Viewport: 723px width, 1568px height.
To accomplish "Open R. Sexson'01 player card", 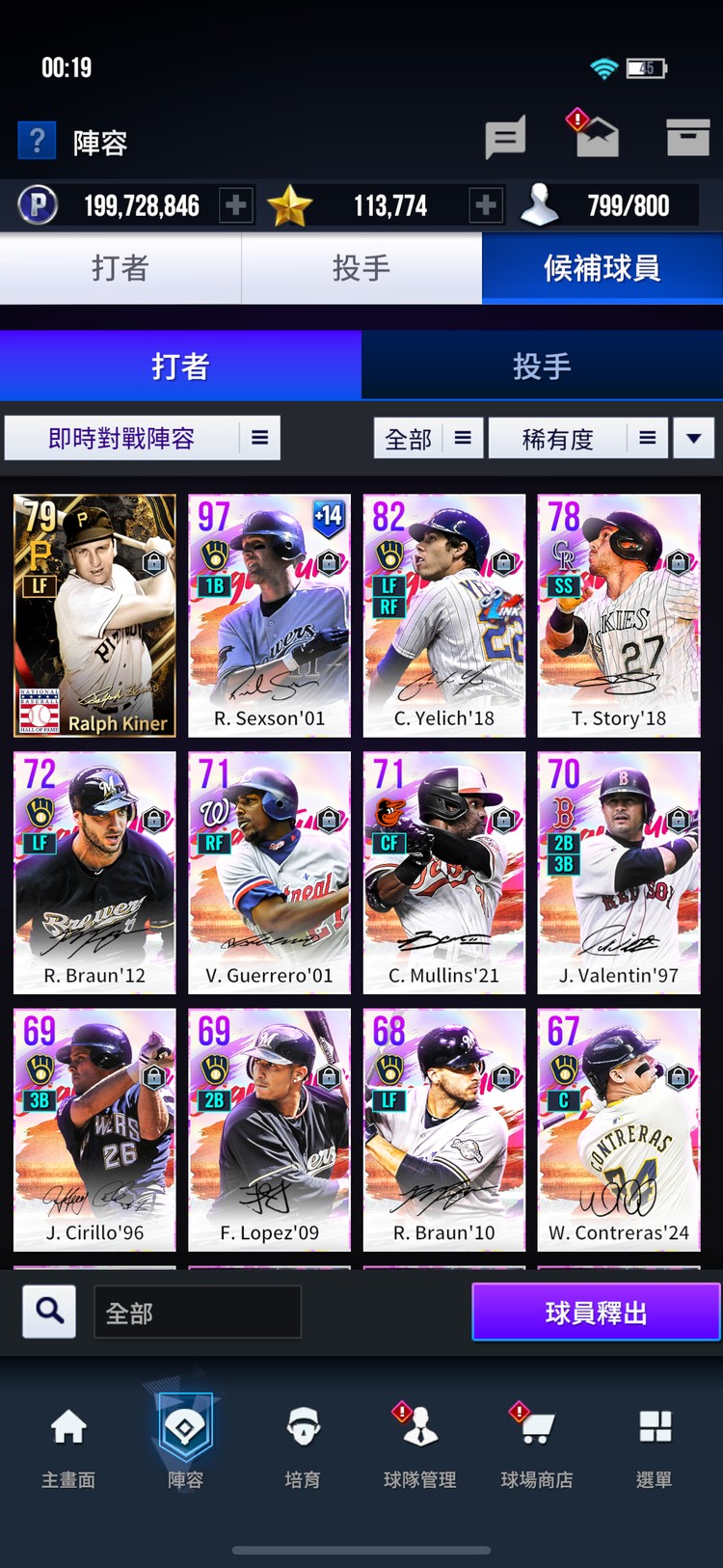I will (269, 615).
